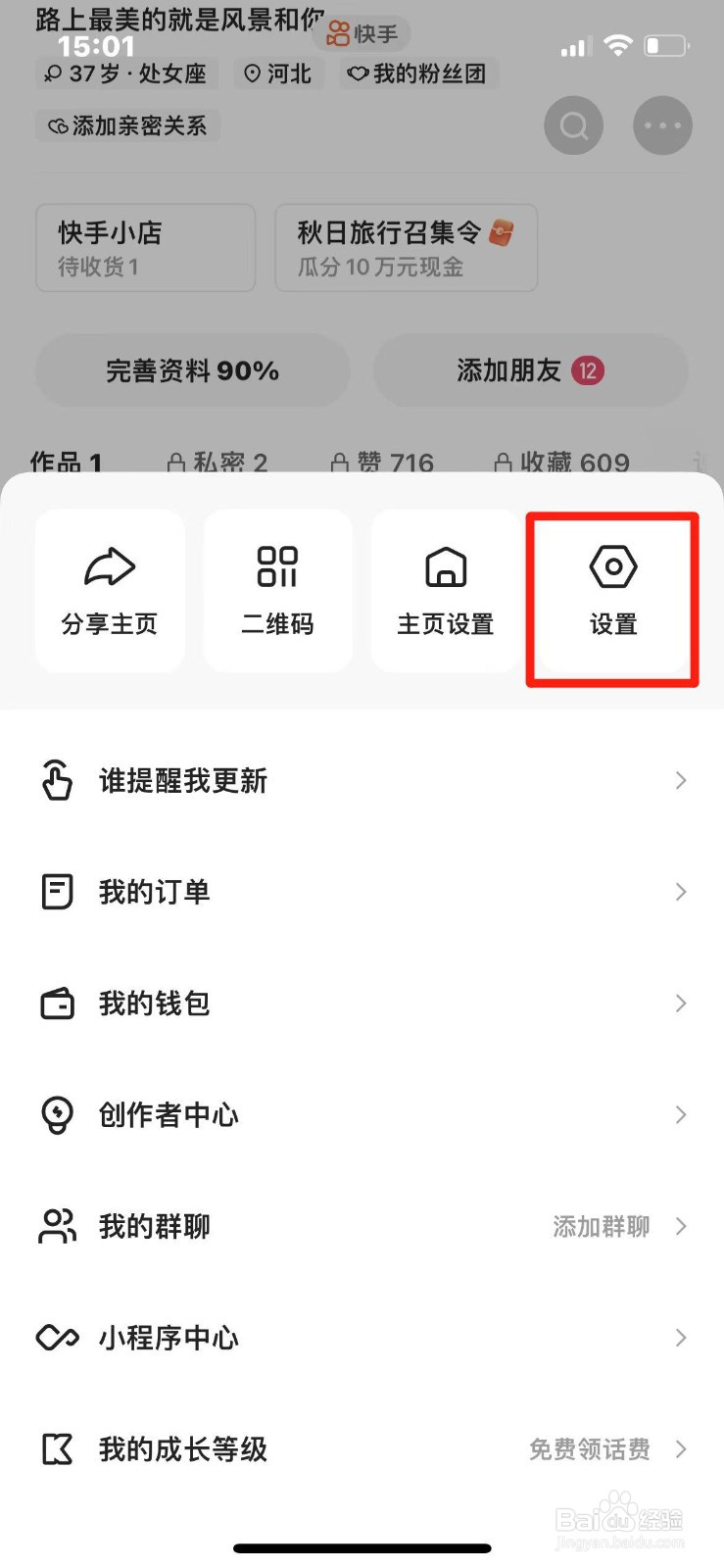Open 主页设置 homepage settings icon
Image resolution: width=724 pixels, height=1568 pixels.
[446, 565]
